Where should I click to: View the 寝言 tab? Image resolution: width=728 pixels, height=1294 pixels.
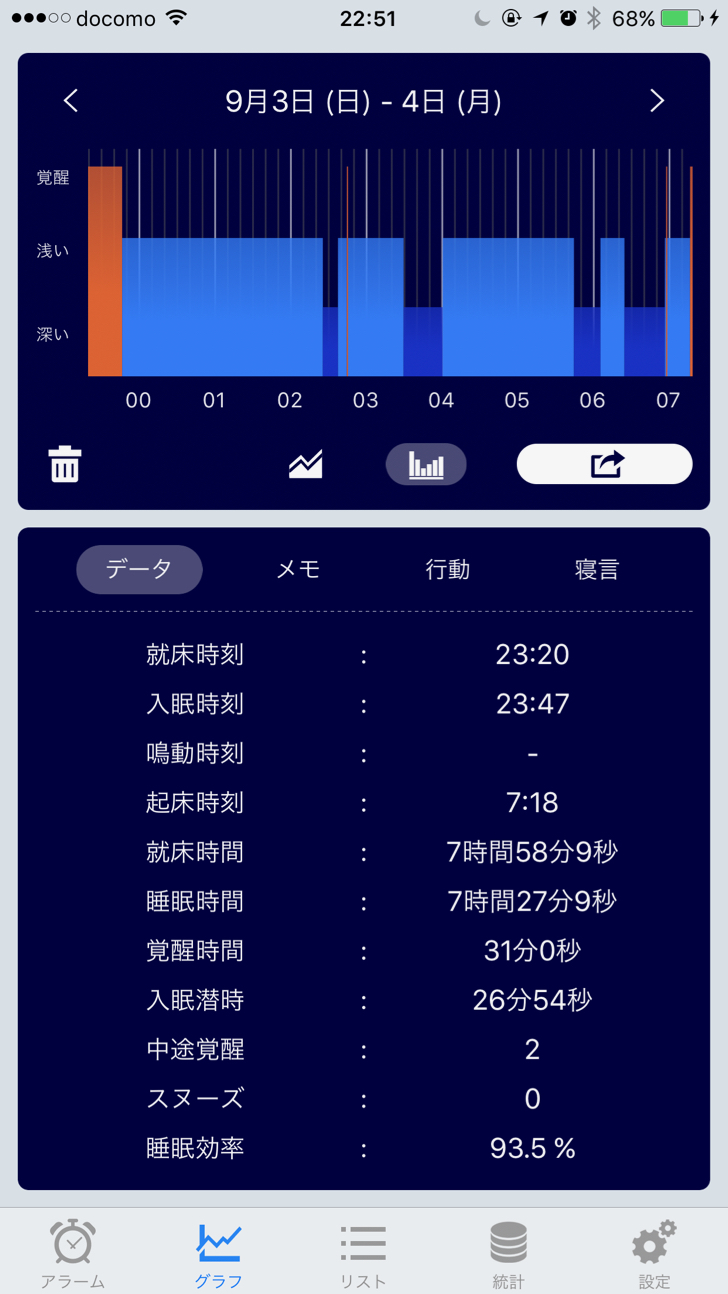[x=597, y=569]
